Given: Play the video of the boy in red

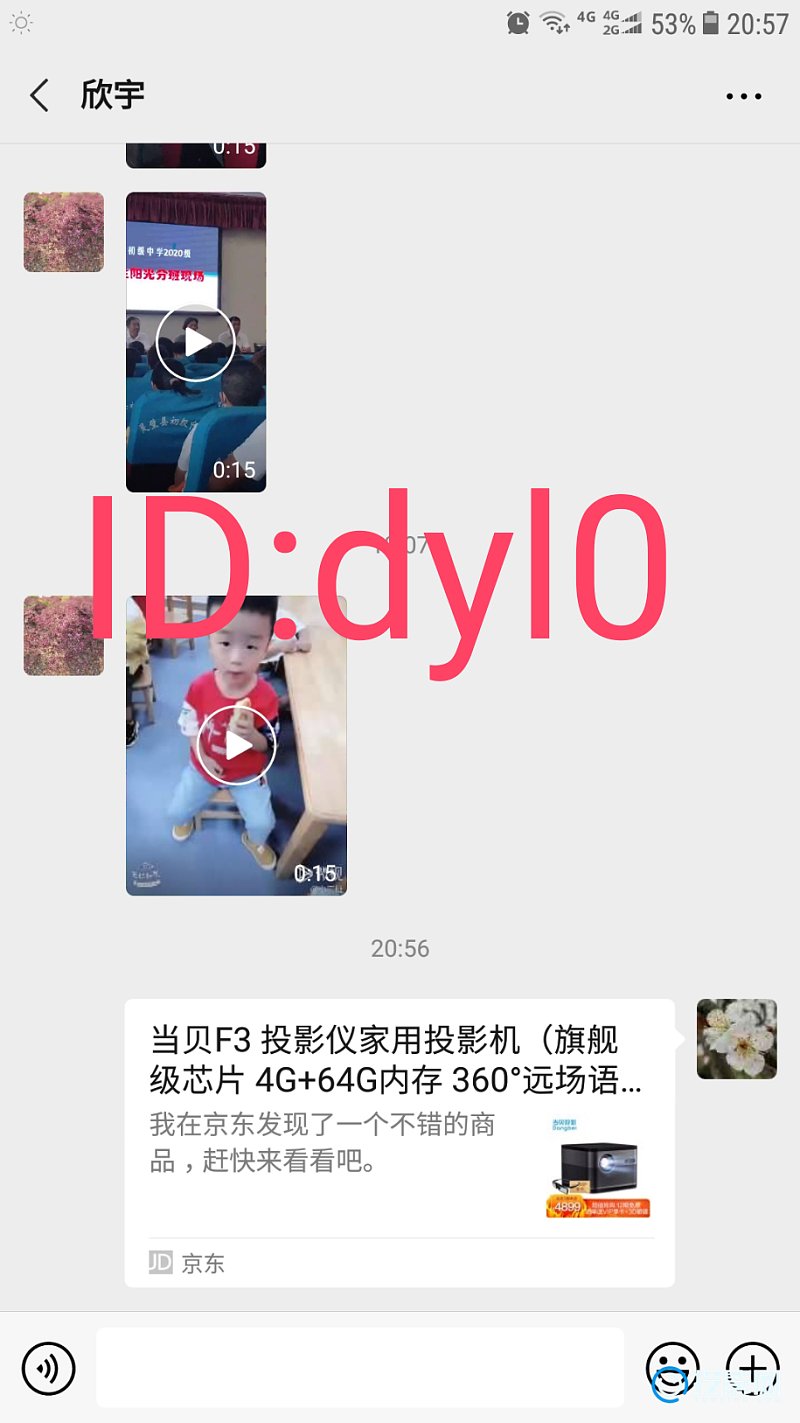Looking at the screenshot, I should [236, 745].
